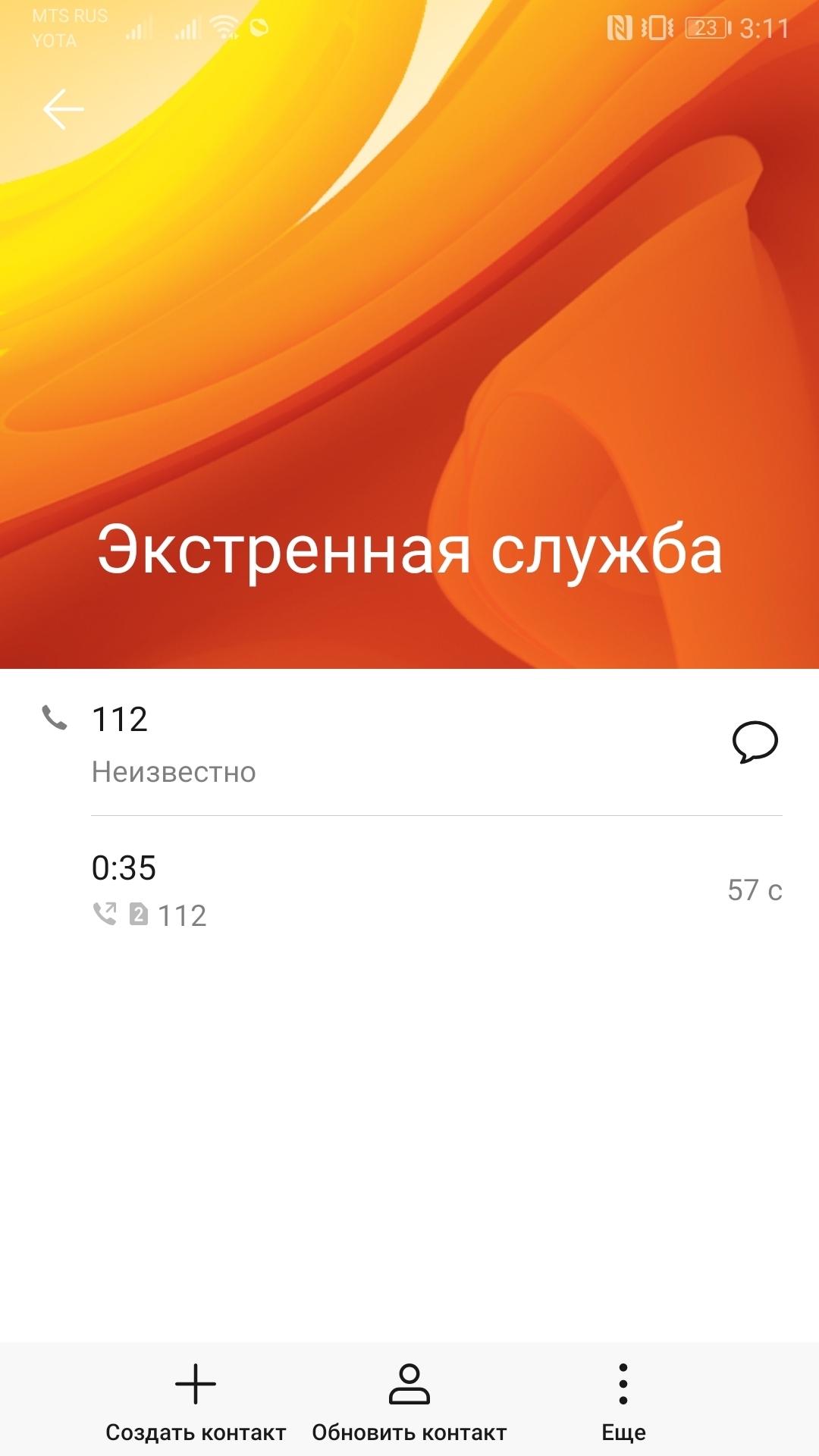Go back using the top-left arrow
Viewport: 819px width, 1456px height.
click(63, 109)
